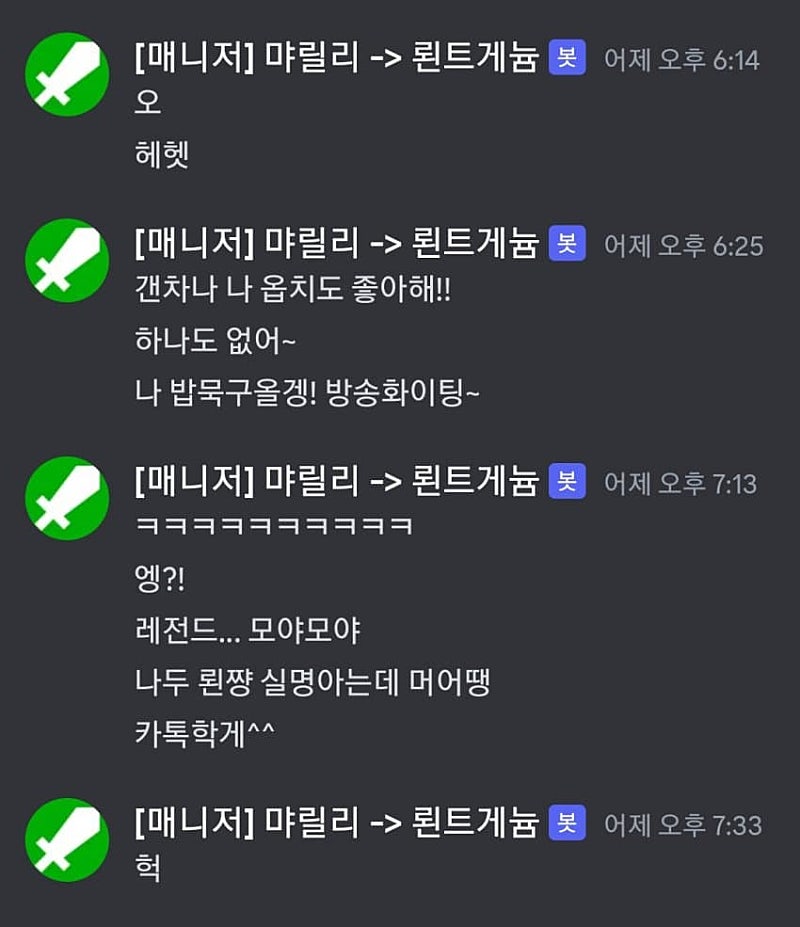This screenshot has height=927, width=800.
Task: Tap avatar beside the 7:13 message
Action: [x=67, y=498]
